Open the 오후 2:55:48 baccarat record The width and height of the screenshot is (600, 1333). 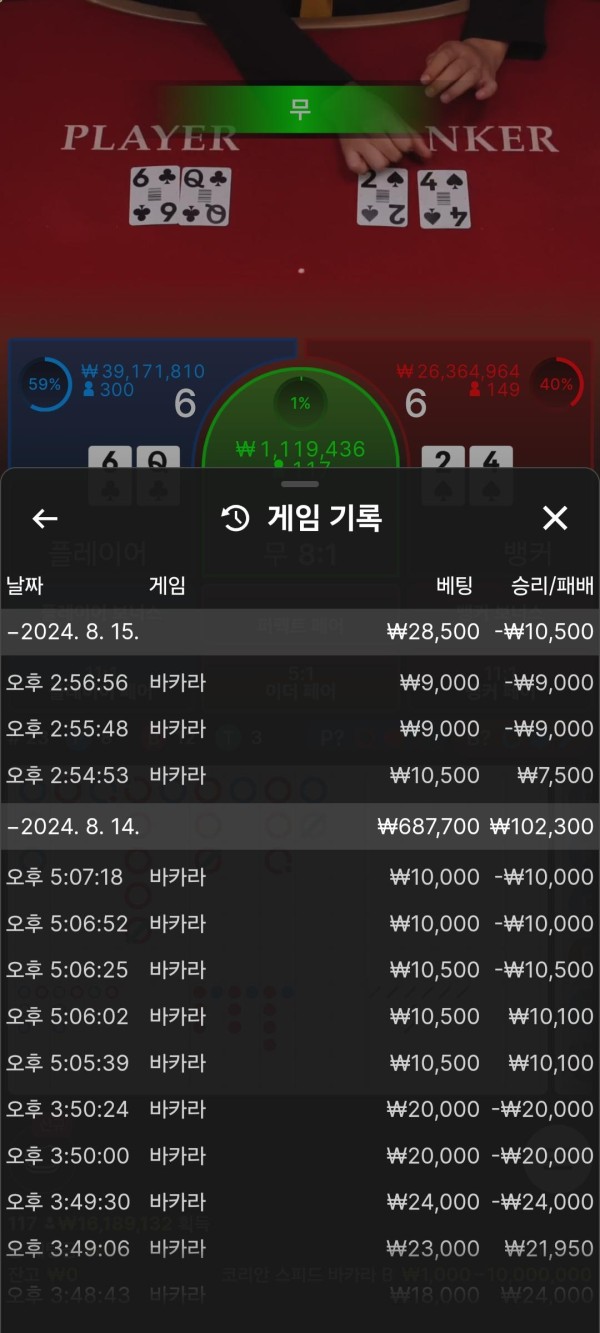coord(300,729)
